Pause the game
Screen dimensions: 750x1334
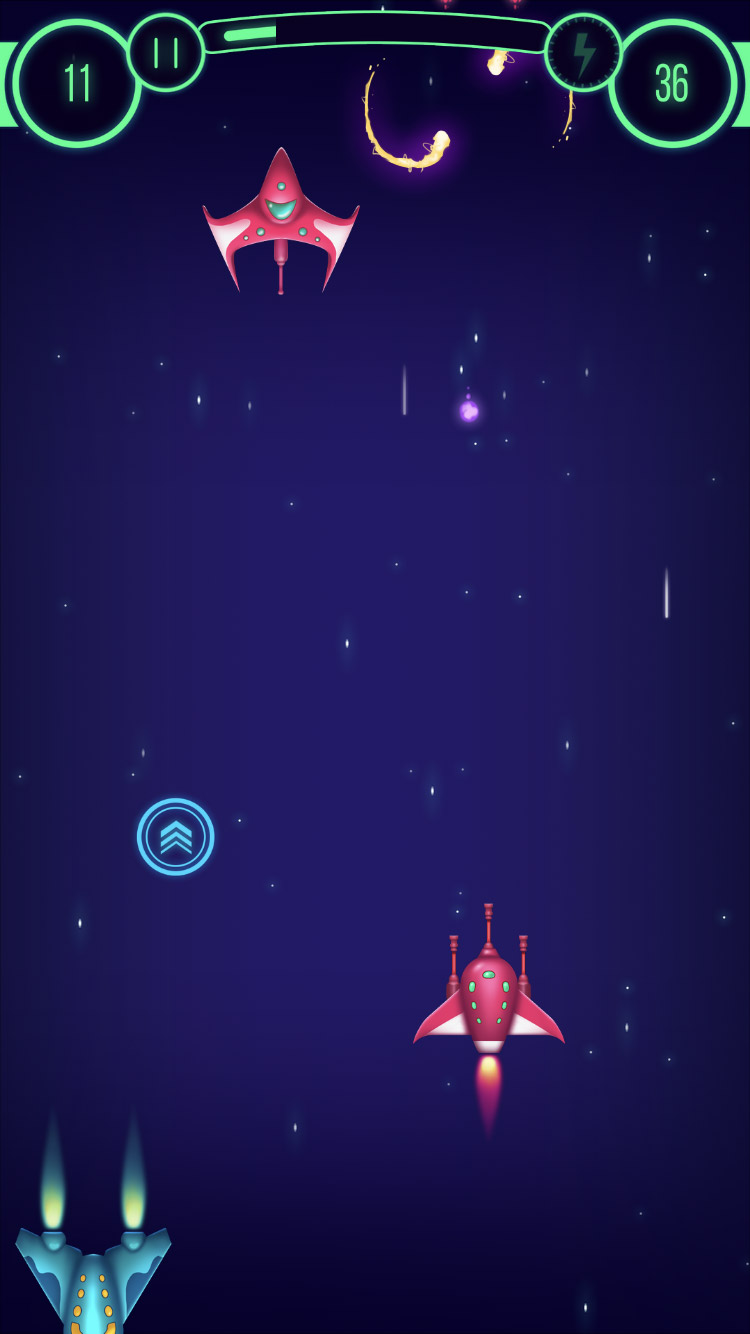tap(166, 53)
